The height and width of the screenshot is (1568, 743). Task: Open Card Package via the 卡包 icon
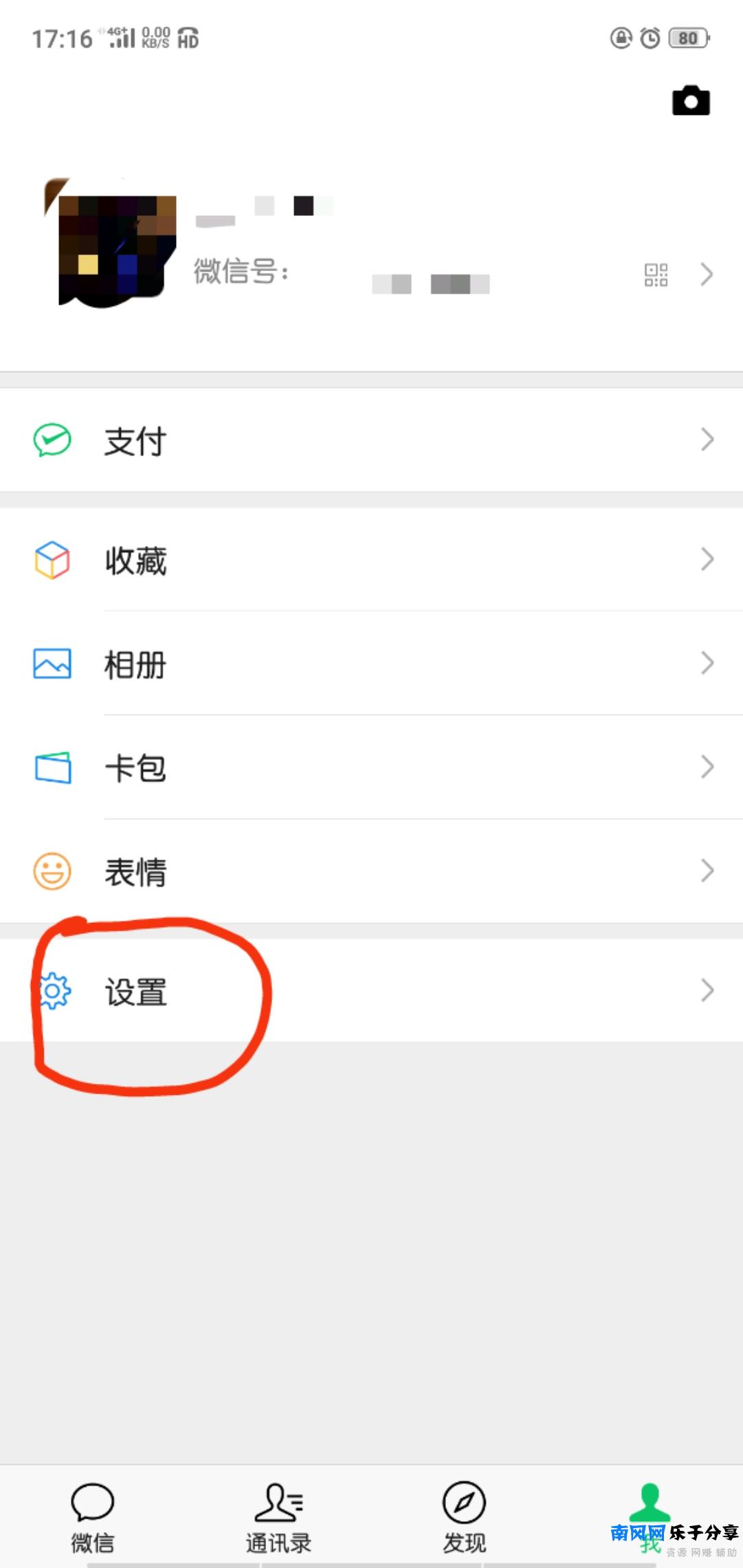(52, 767)
